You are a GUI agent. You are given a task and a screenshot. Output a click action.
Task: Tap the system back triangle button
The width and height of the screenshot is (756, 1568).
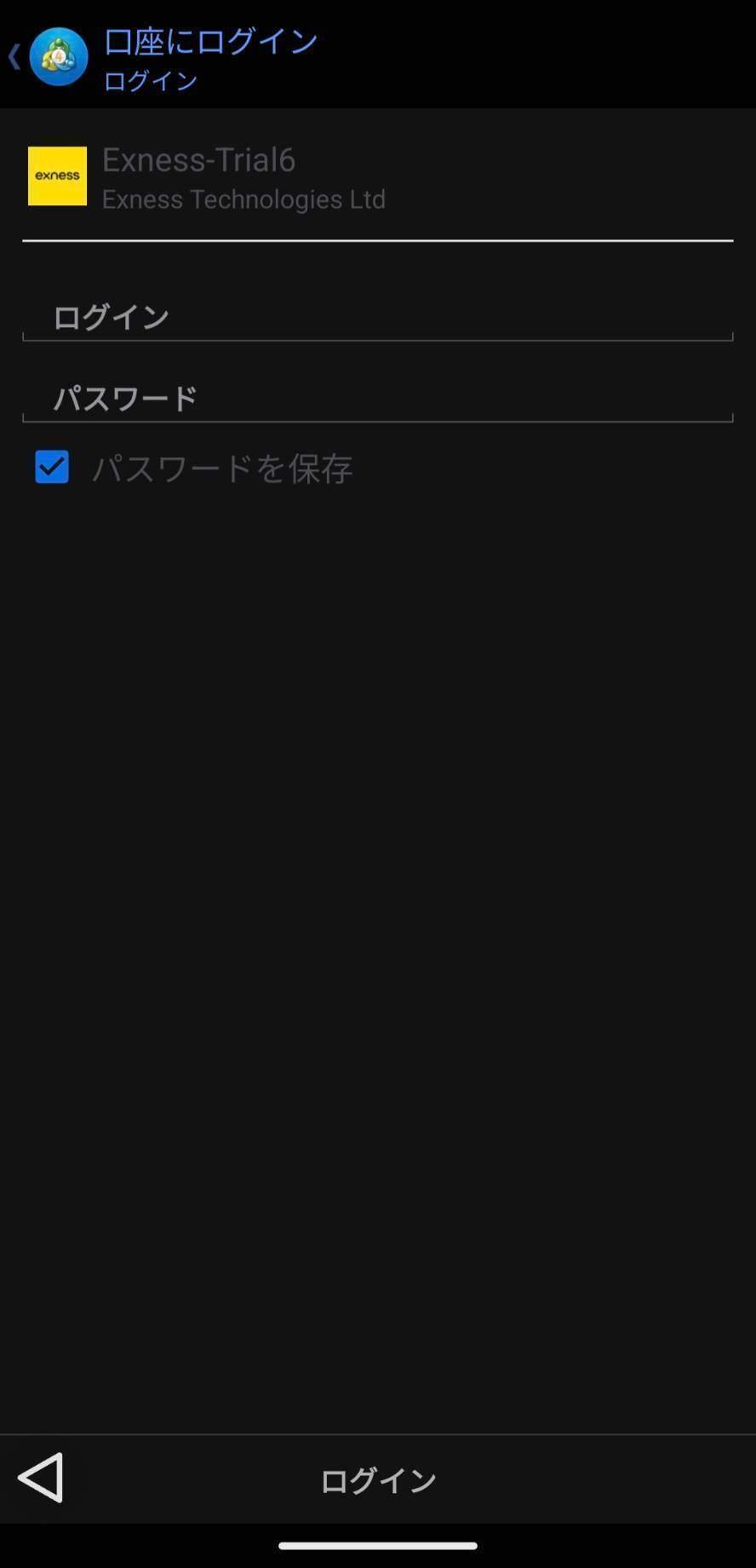pos(40,1478)
